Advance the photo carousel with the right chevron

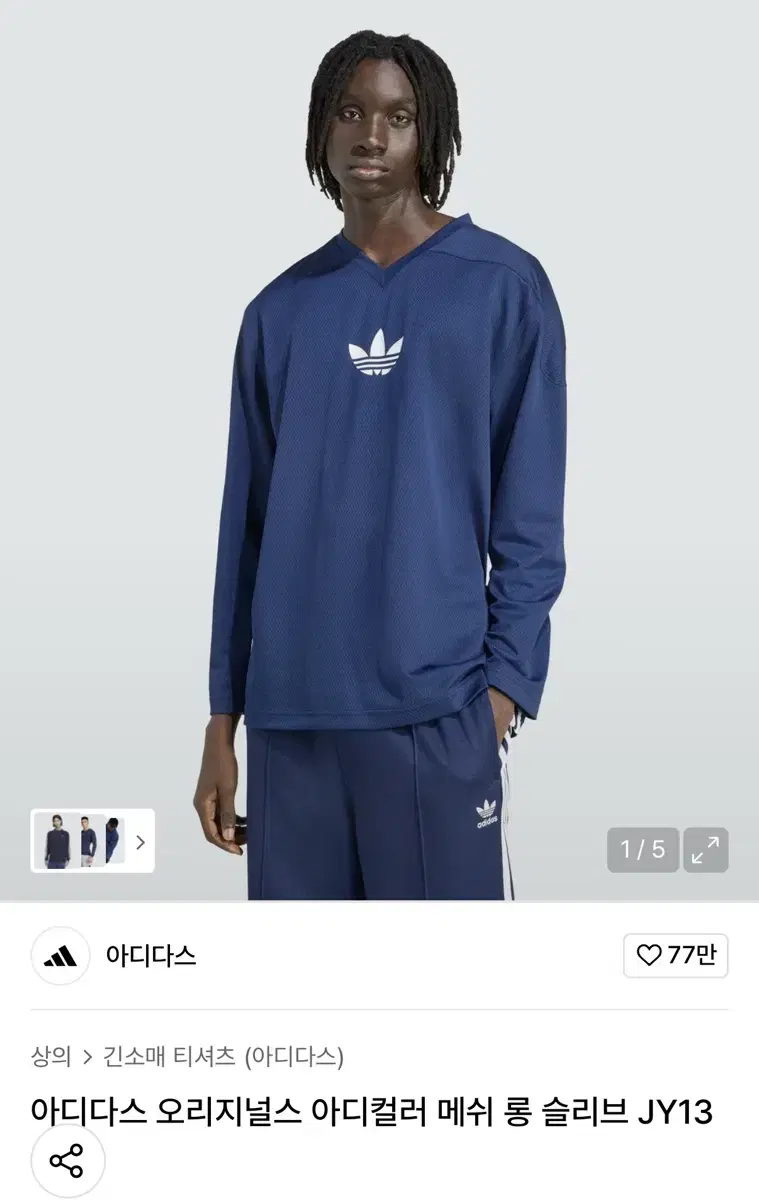[142, 843]
